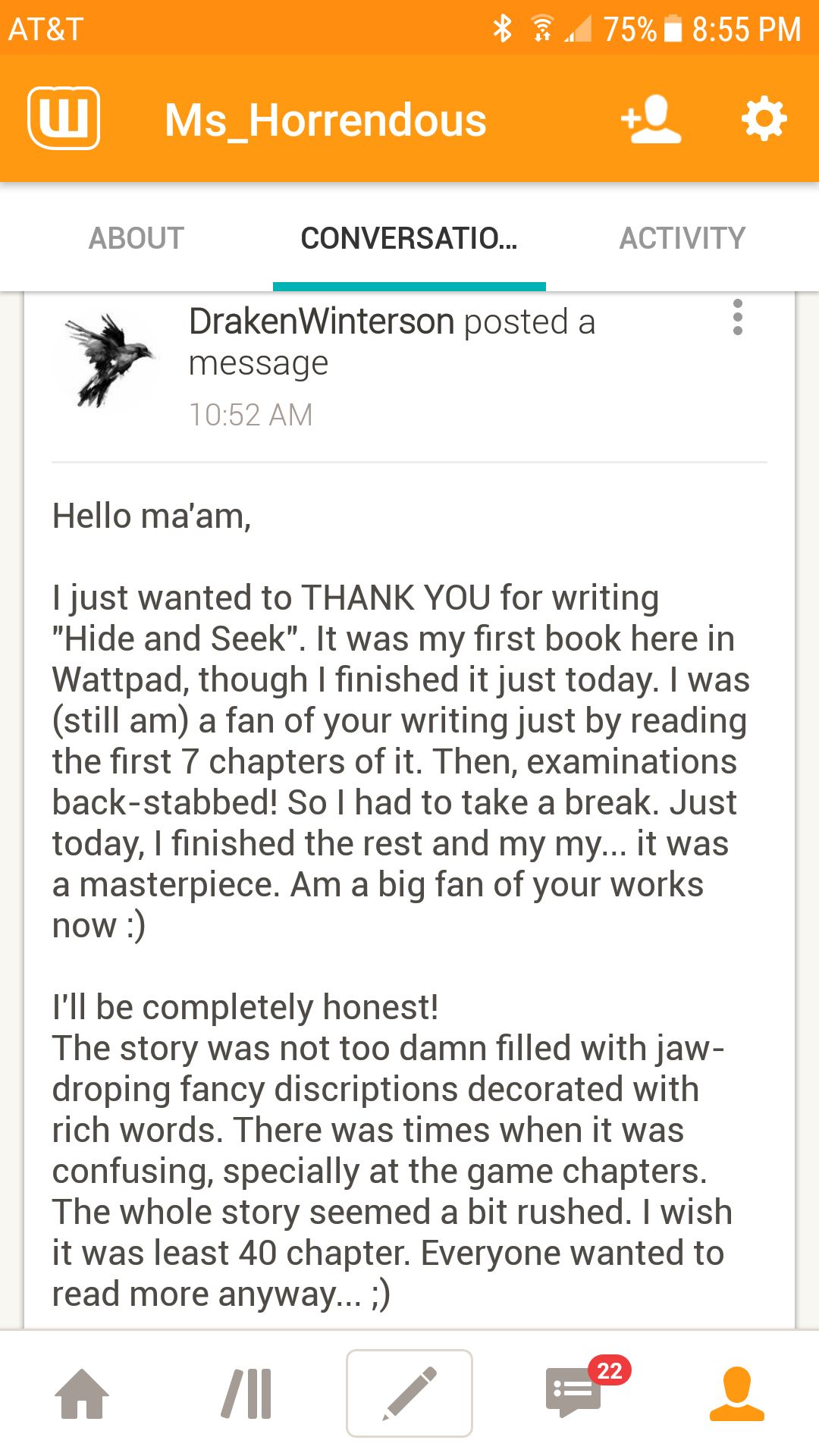The width and height of the screenshot is (819, 1456).
Task: Open the settings gear
Action: click(x=764, y=119)
